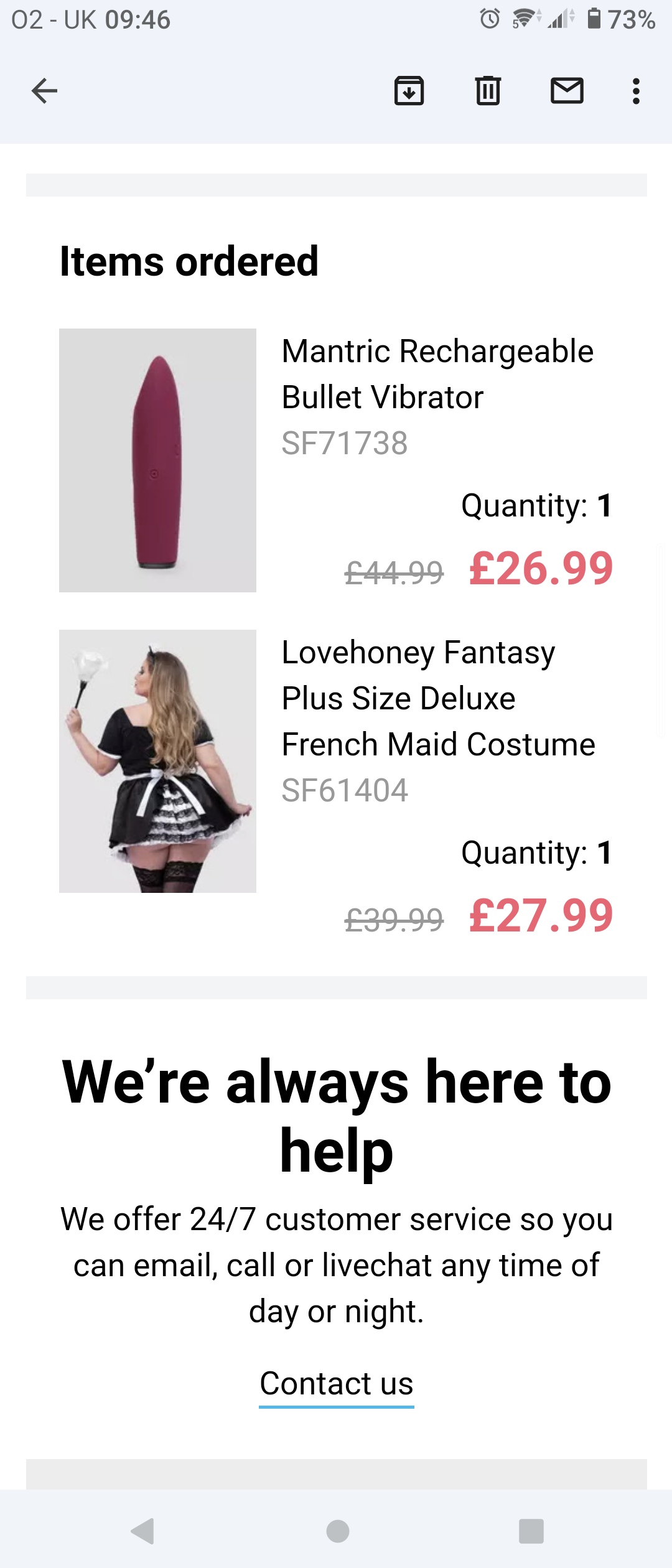Open the recent apps button
Screen dimensions: 672x1568
click(531, 1531)
